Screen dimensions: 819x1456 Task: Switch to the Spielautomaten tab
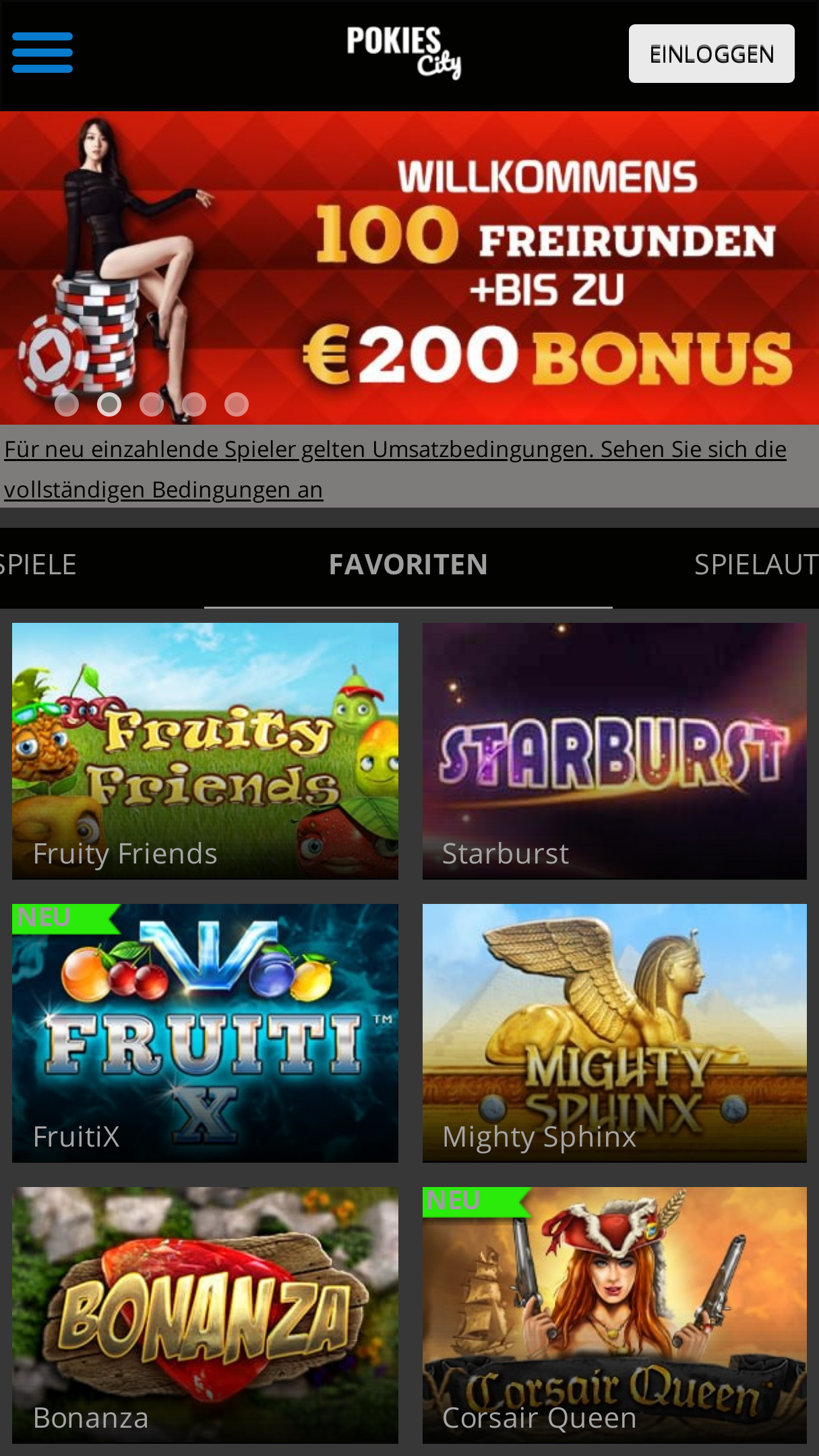click(756, 565)
